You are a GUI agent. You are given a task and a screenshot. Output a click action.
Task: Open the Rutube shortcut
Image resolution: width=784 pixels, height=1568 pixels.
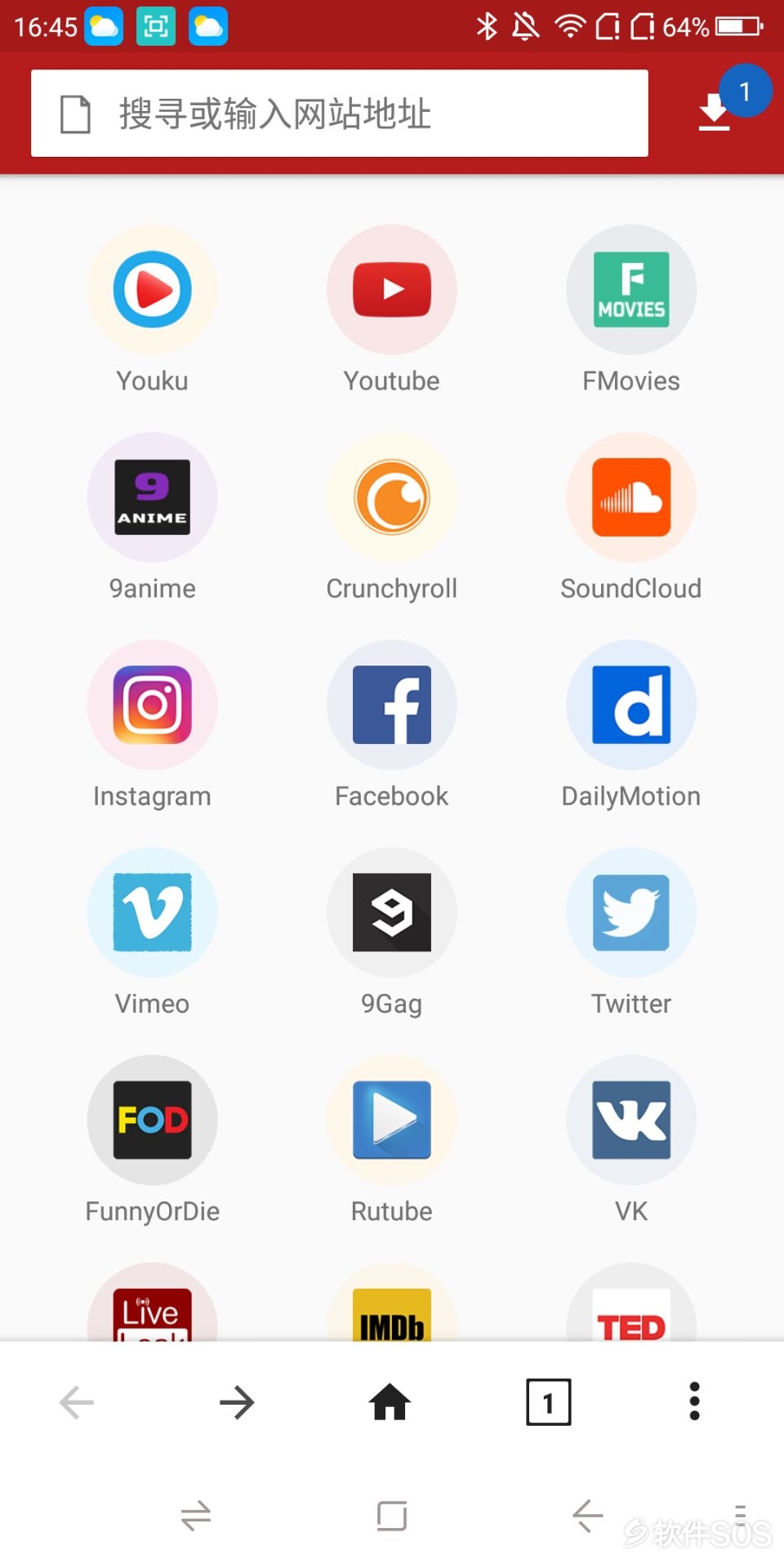tap(392, 1120)
